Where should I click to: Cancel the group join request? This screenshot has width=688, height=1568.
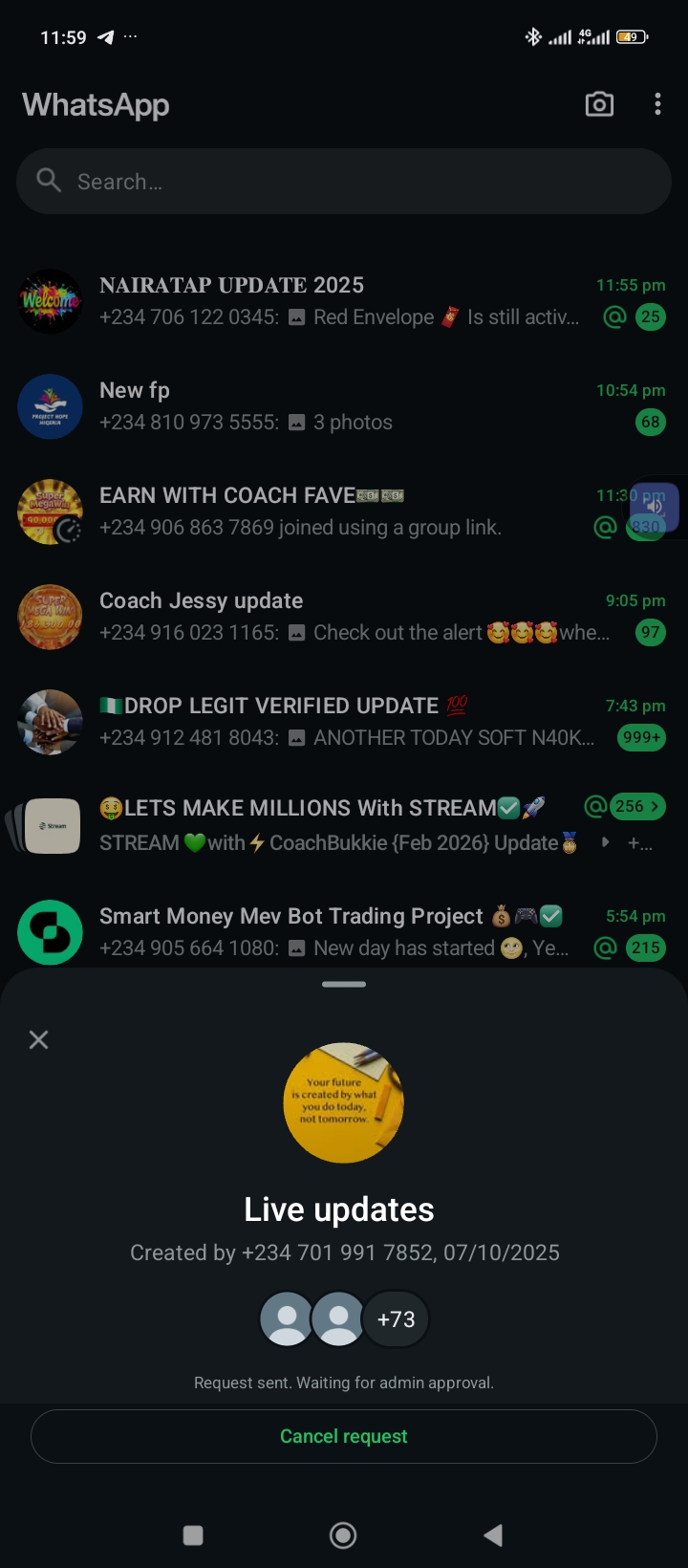[344, 1436]
